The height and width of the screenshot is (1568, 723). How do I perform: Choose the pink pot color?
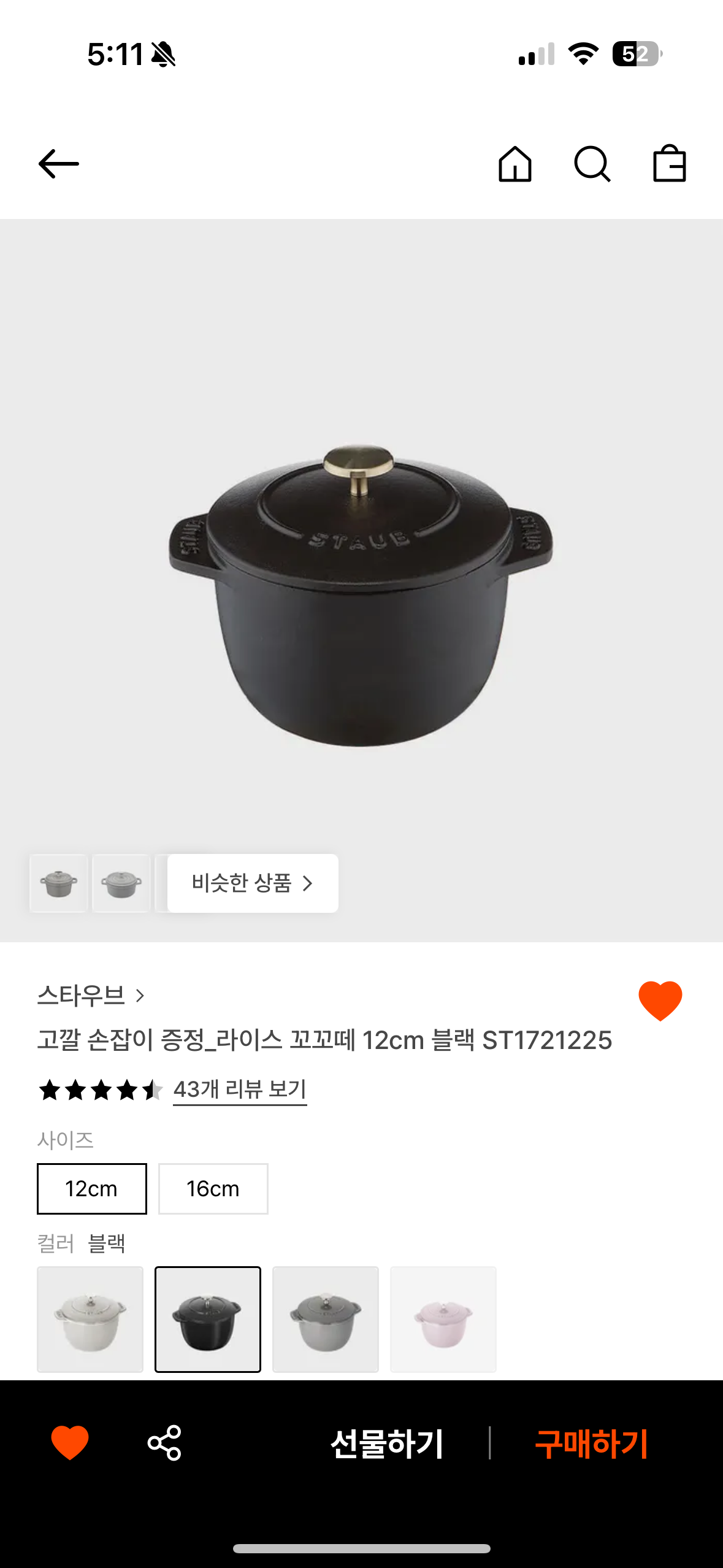[443, 1319]
